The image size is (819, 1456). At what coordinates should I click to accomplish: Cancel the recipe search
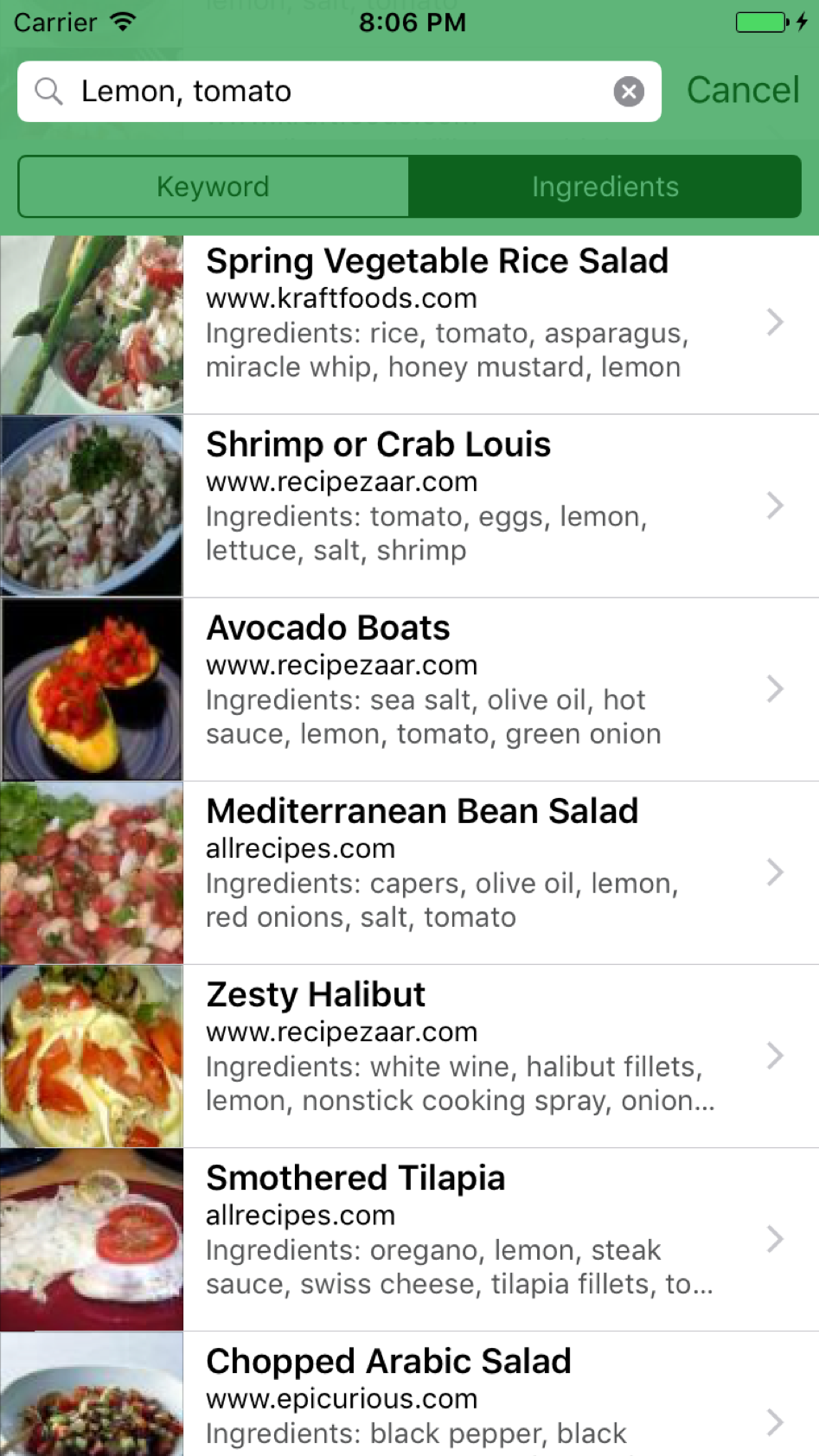click(x=743, y=91)
